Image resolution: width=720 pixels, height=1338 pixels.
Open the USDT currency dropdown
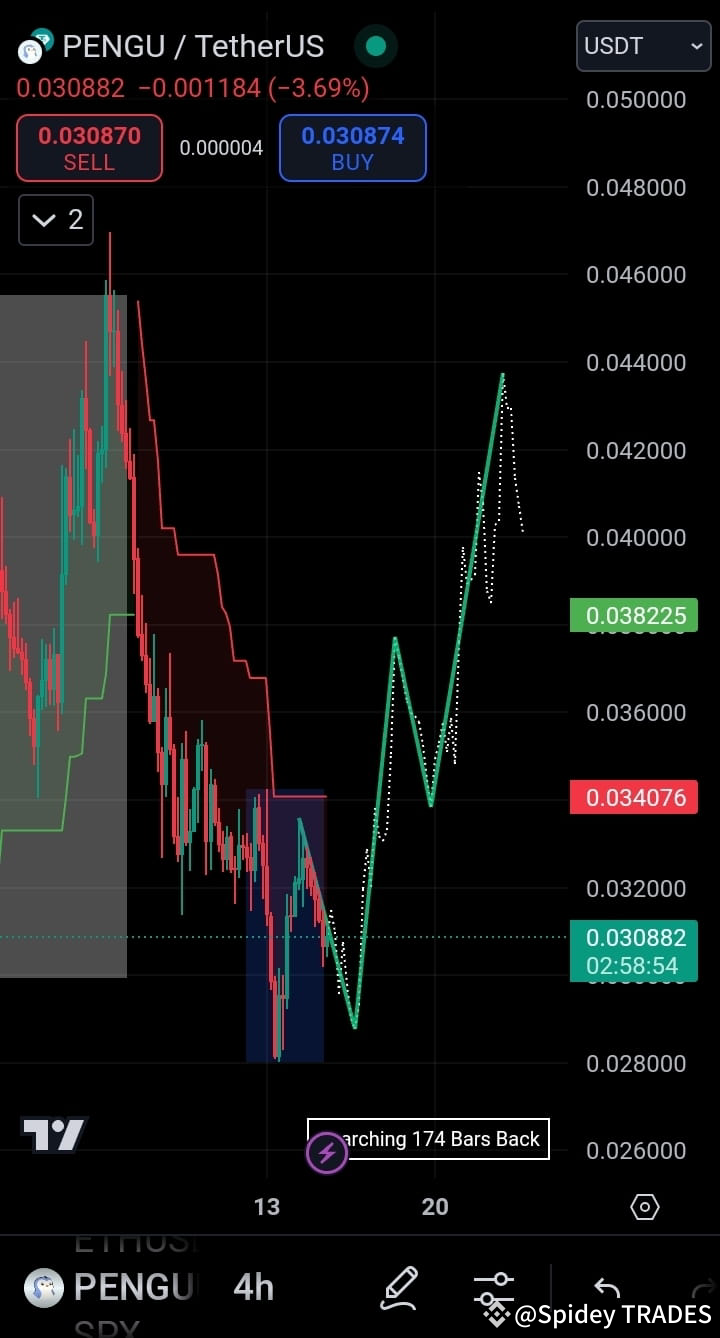coord(643,46)
